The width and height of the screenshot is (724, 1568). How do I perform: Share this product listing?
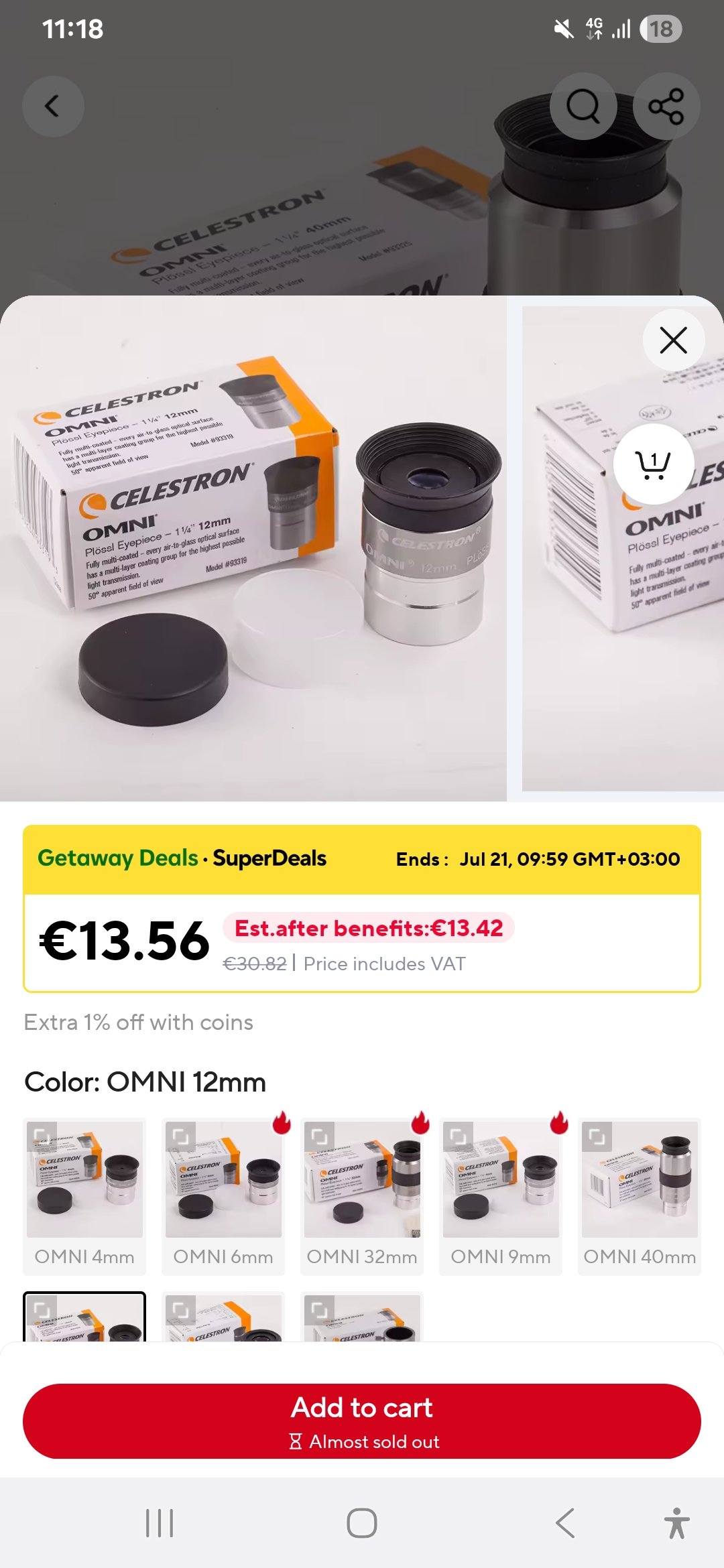pyautogui.click(x=666, y=106)
